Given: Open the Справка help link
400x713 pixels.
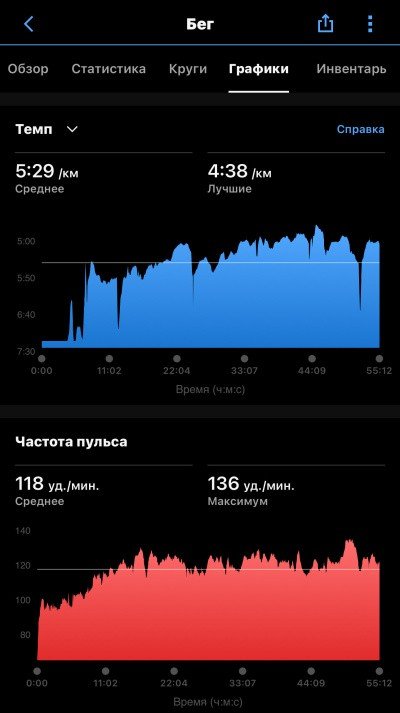Looking at the screenshot, I should click(360, 130).
